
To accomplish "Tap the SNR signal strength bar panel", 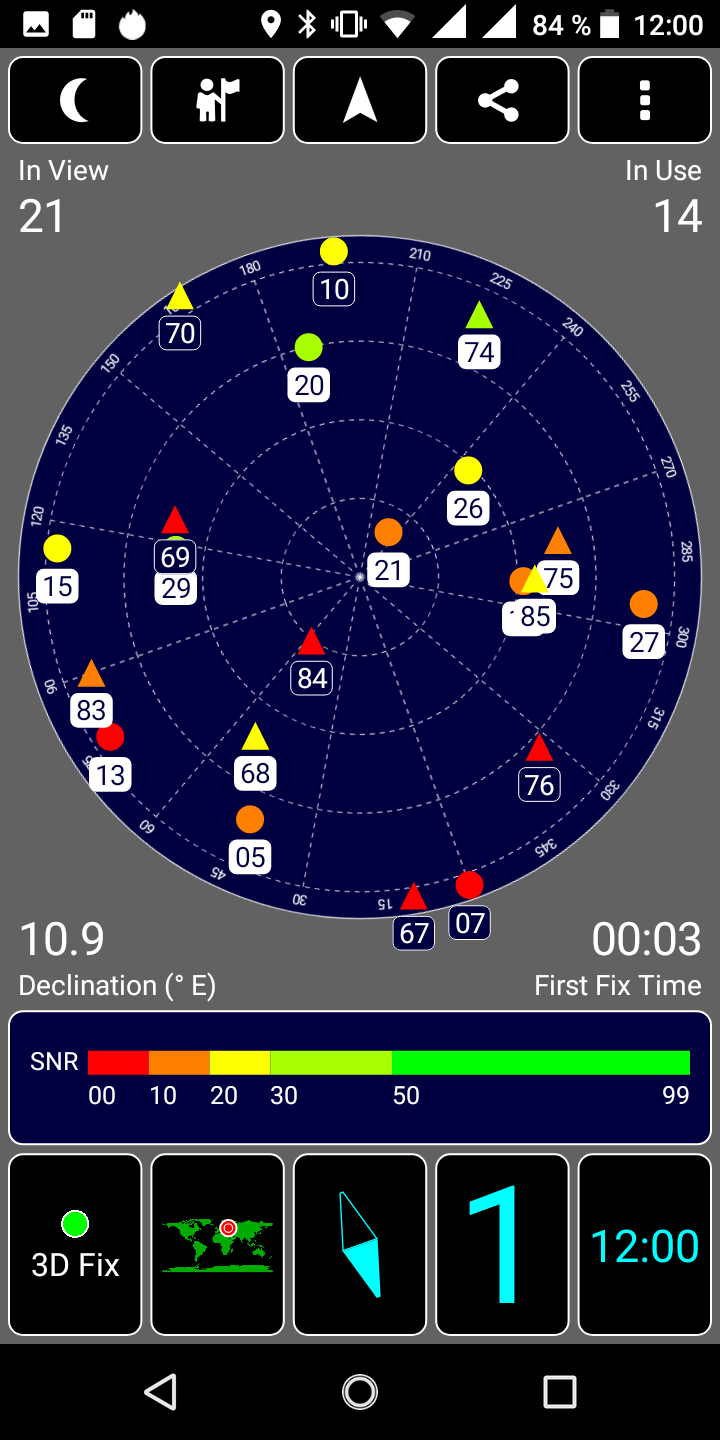I will pyautogui.click(x=360, y=1077).
